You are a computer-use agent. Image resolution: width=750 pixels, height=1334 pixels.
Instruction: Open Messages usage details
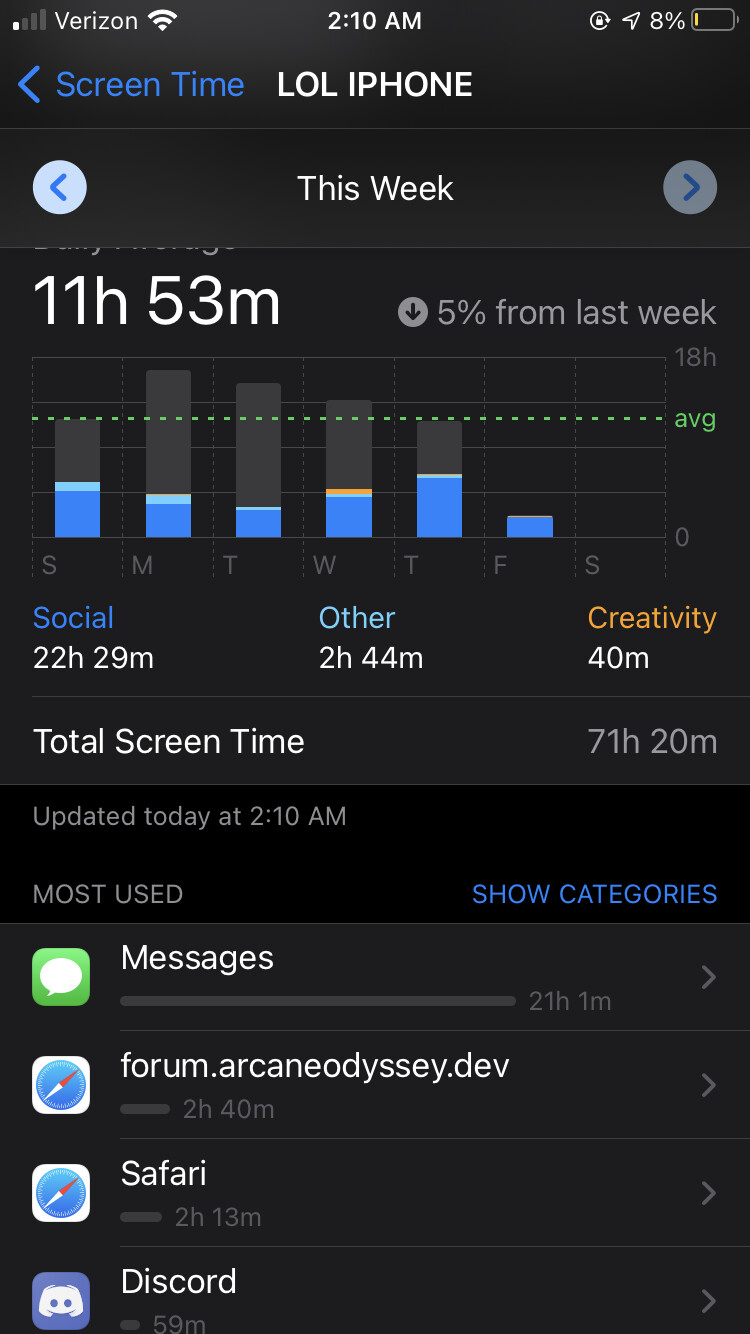375,977
